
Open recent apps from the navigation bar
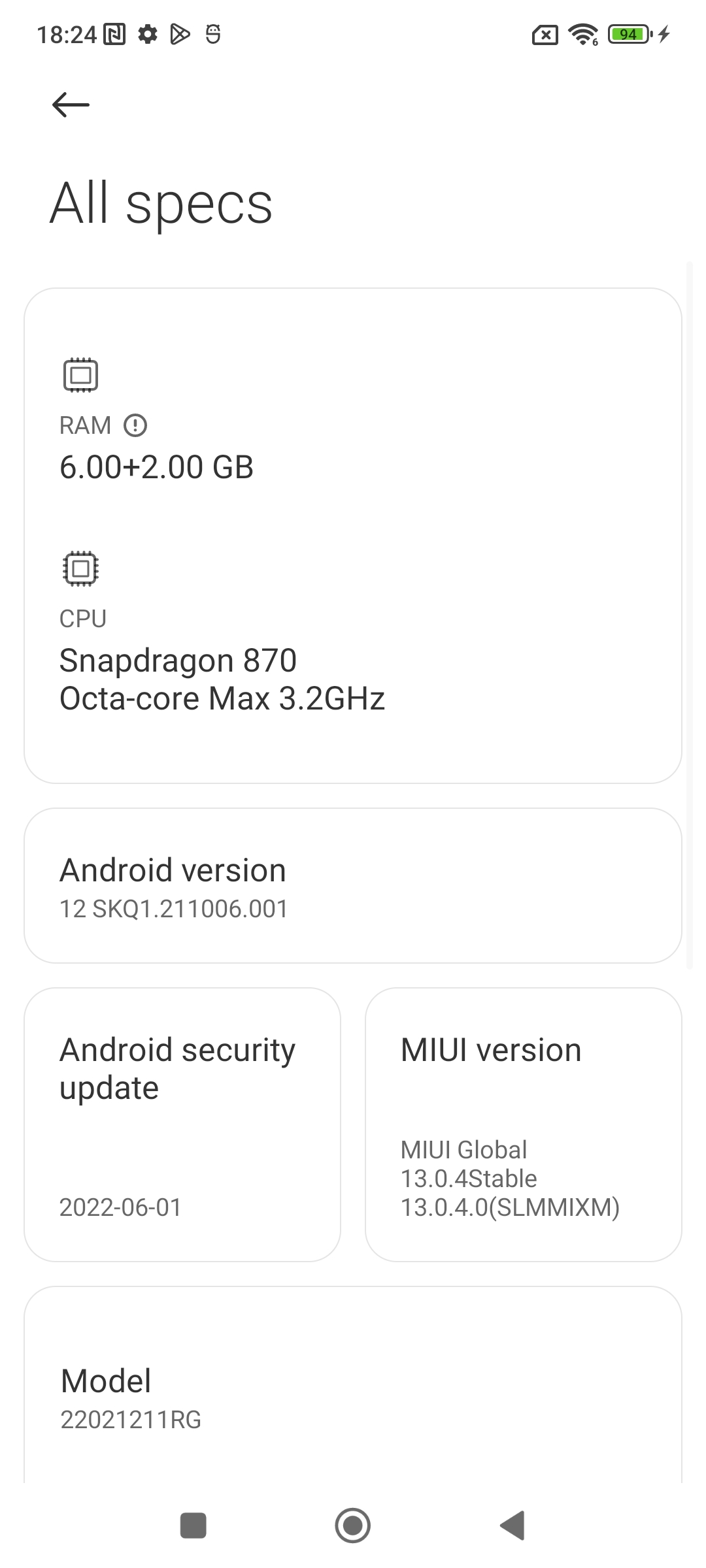click(x=193, y=1526)
